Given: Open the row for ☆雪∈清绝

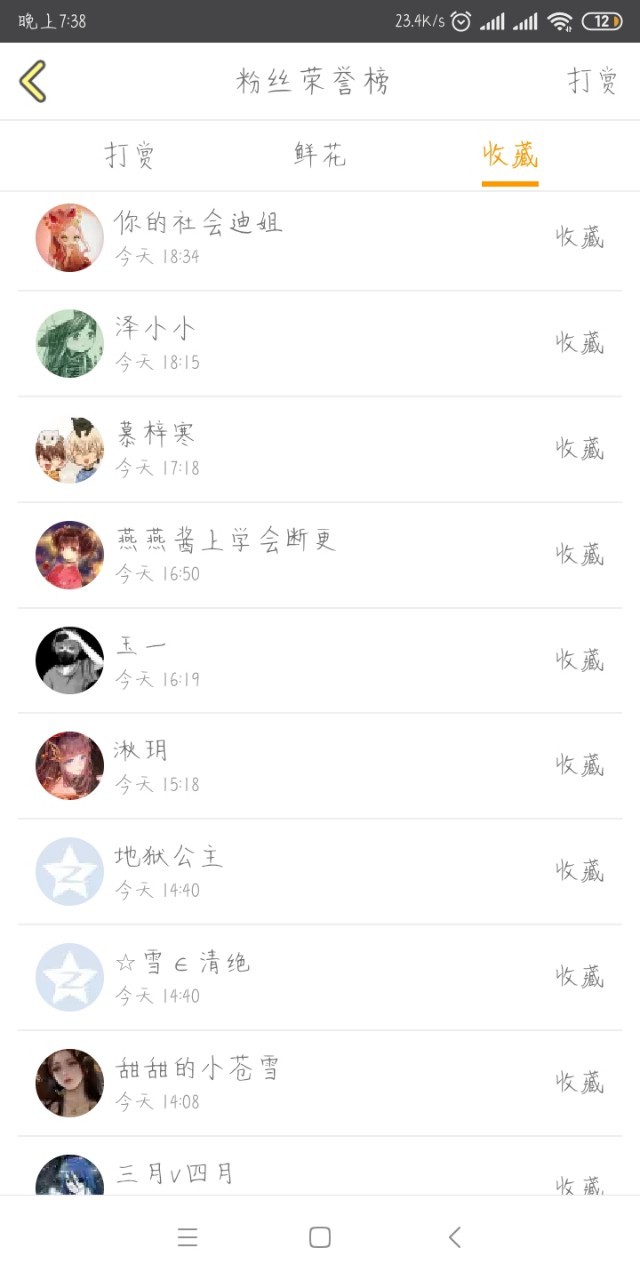Looking at the screenshot, I should 320,978.
